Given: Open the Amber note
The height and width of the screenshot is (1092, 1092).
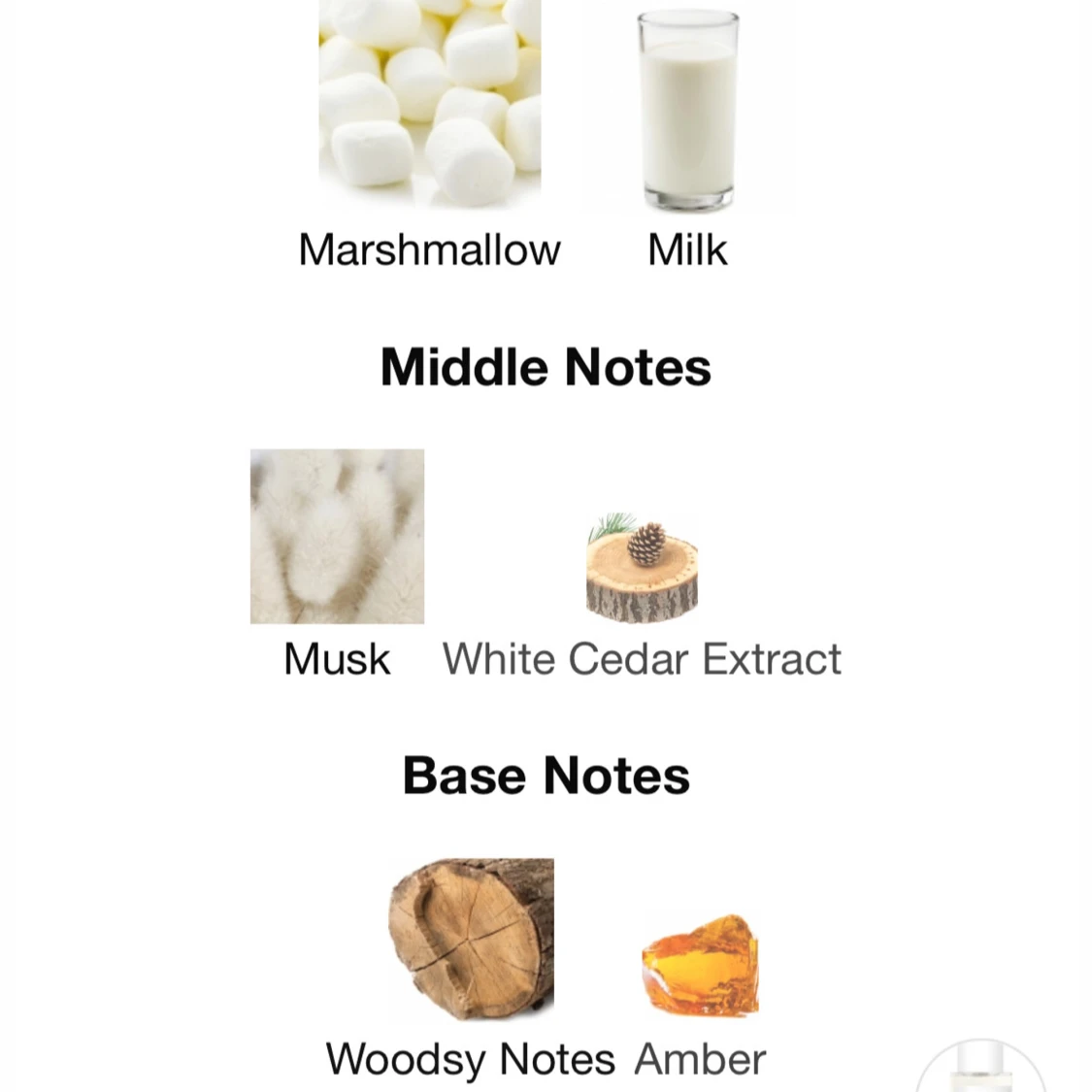Looking at the screenshot, I should point(700,966).
